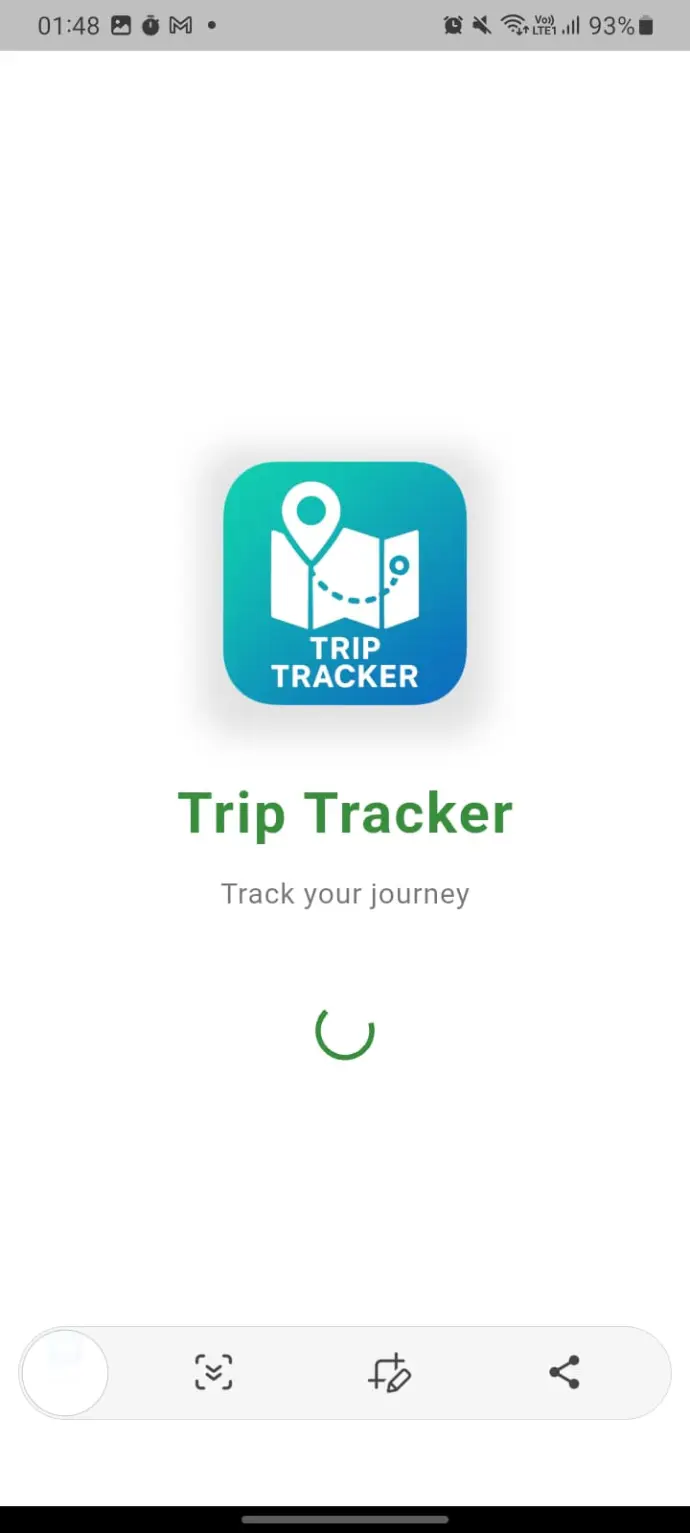Tap the scroll capture icon
This screenshot has height=1533, width=690.
(213, 1372)
